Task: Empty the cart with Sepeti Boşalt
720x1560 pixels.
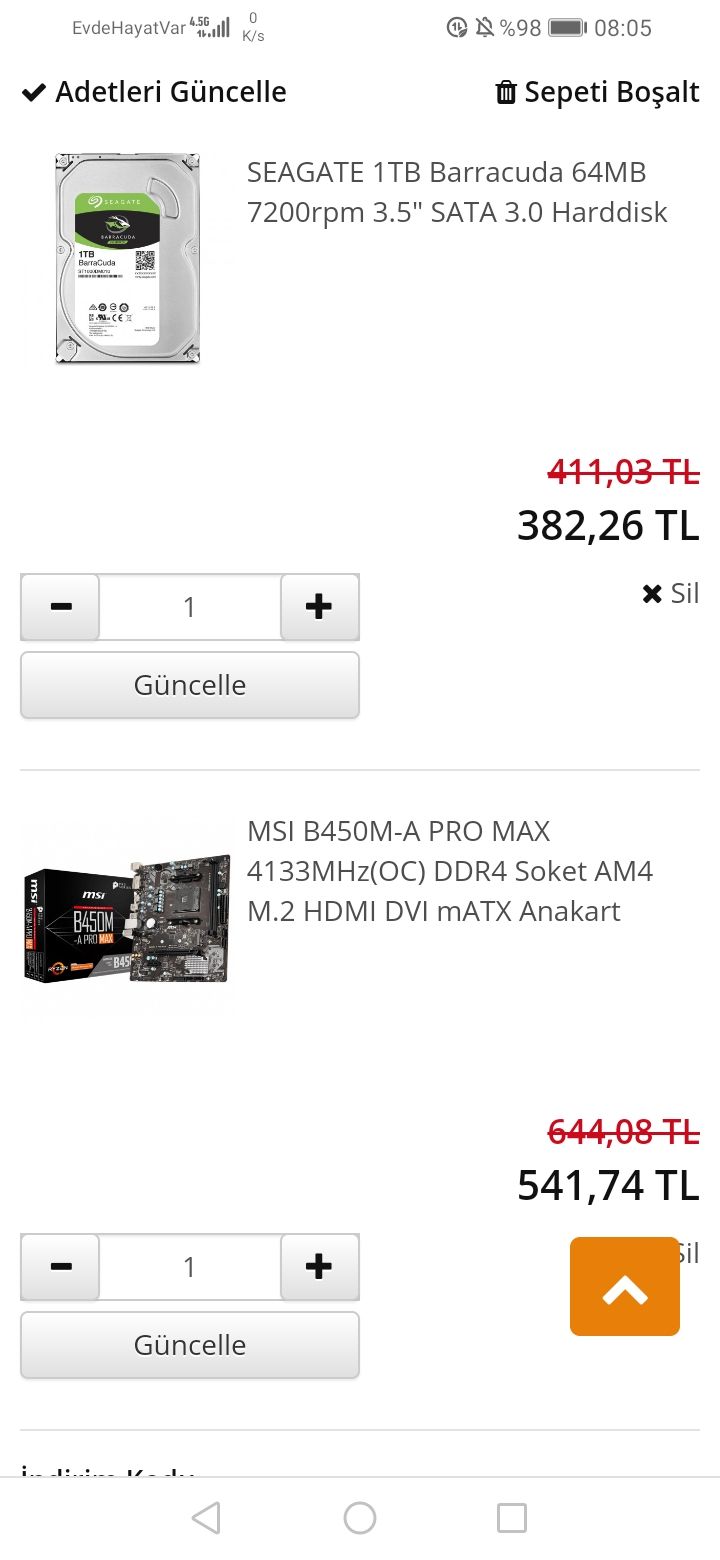Action: pos(597,92)
